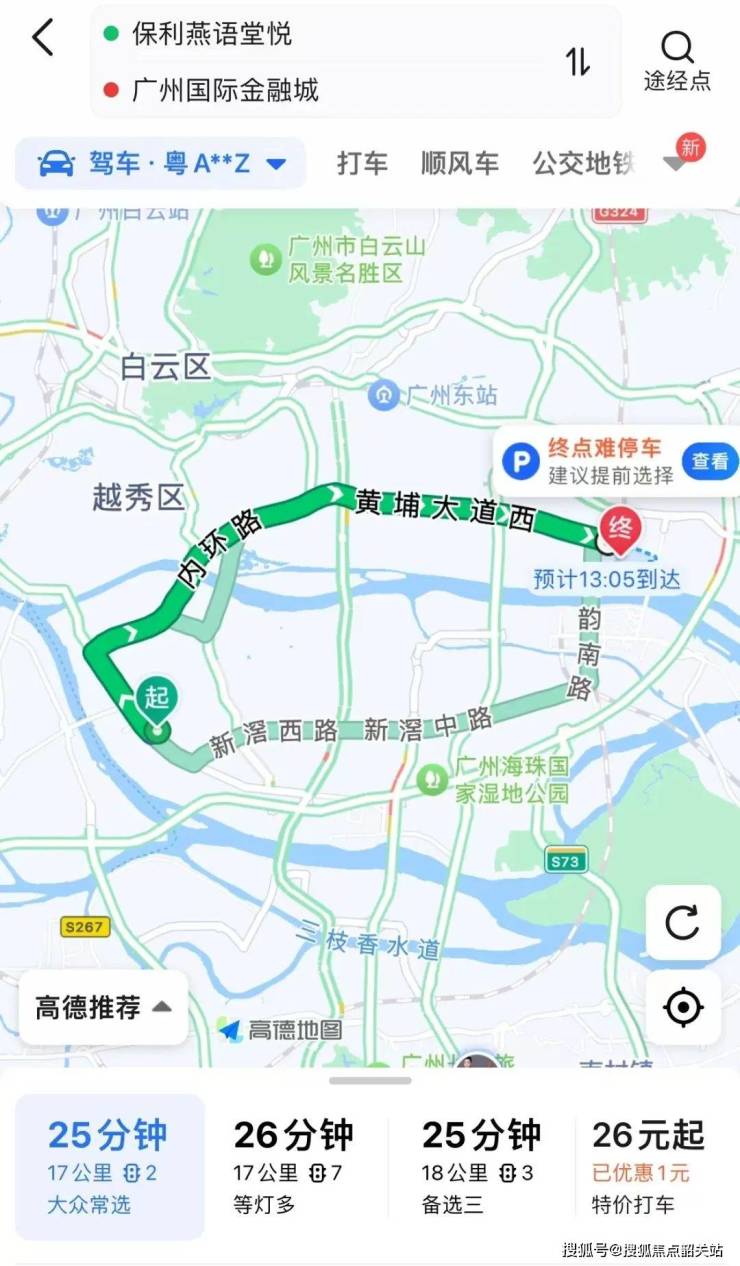Refresh the route

(x=683, y=922)
